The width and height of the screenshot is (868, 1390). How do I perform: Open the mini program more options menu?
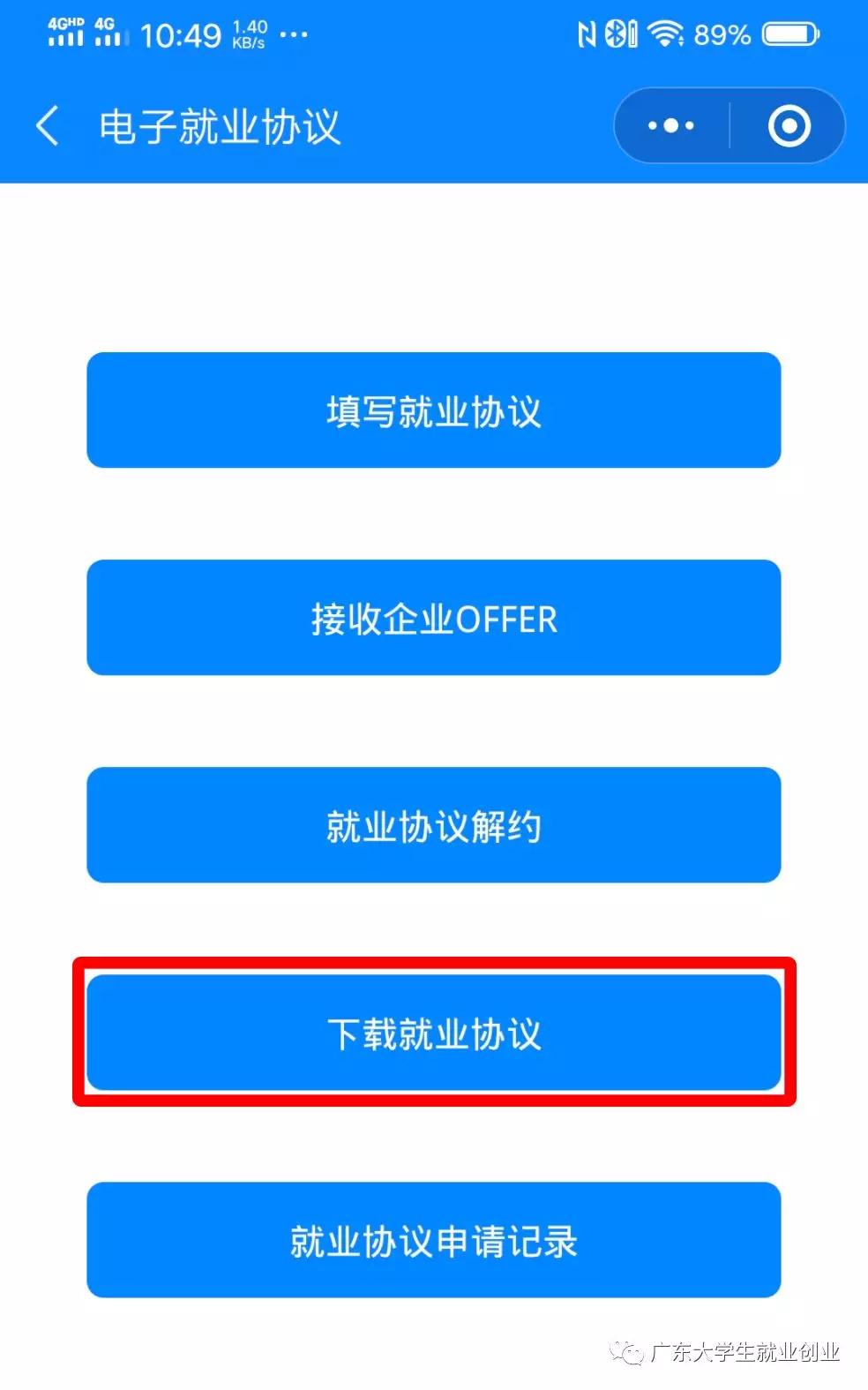point(671,126)
